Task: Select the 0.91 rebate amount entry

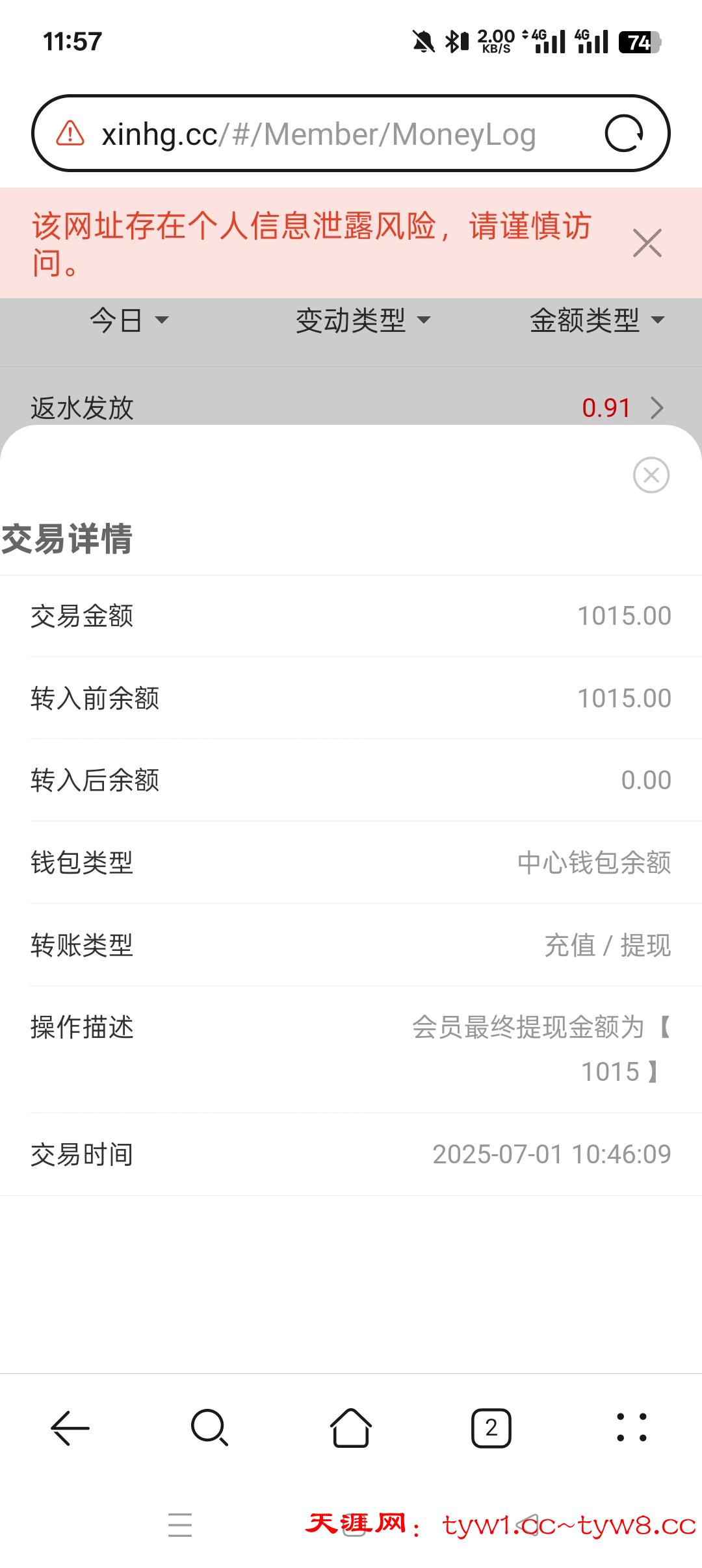Action: [x=606, y=408]
